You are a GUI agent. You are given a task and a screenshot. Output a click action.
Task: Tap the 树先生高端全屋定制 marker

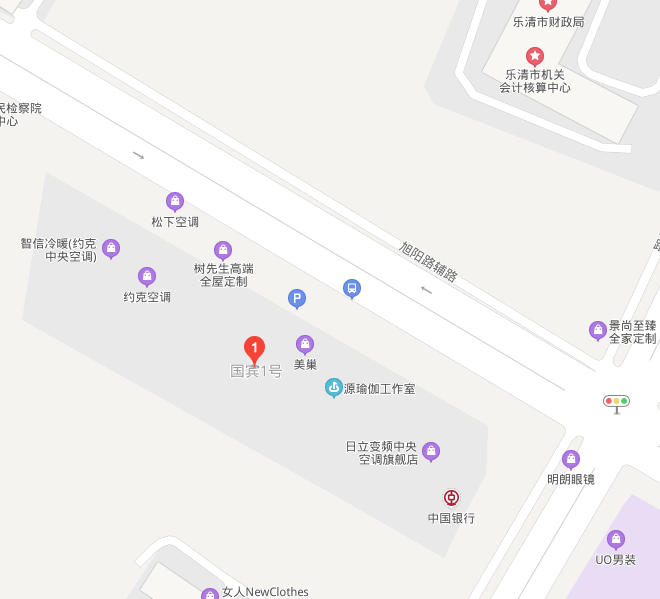223,250
